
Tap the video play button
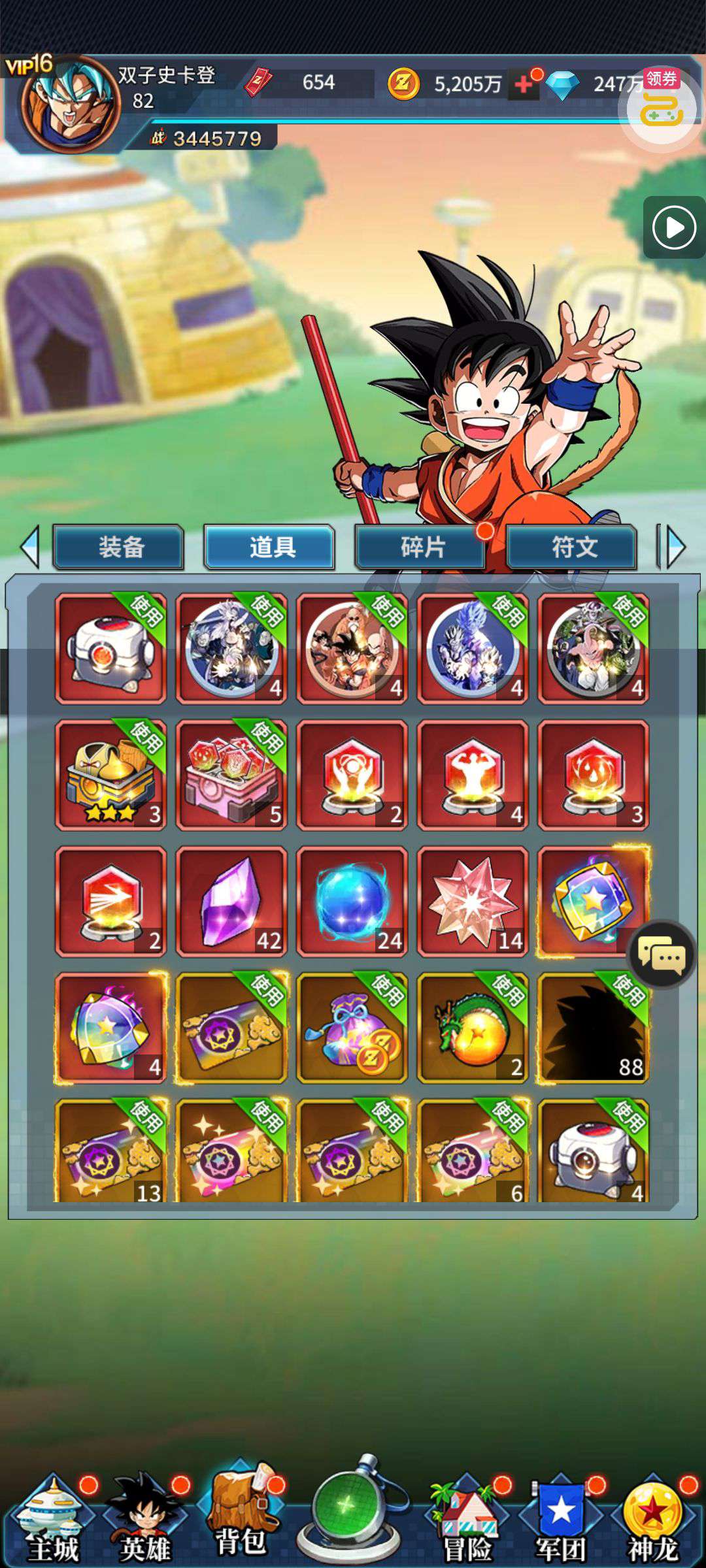(674, 228)
